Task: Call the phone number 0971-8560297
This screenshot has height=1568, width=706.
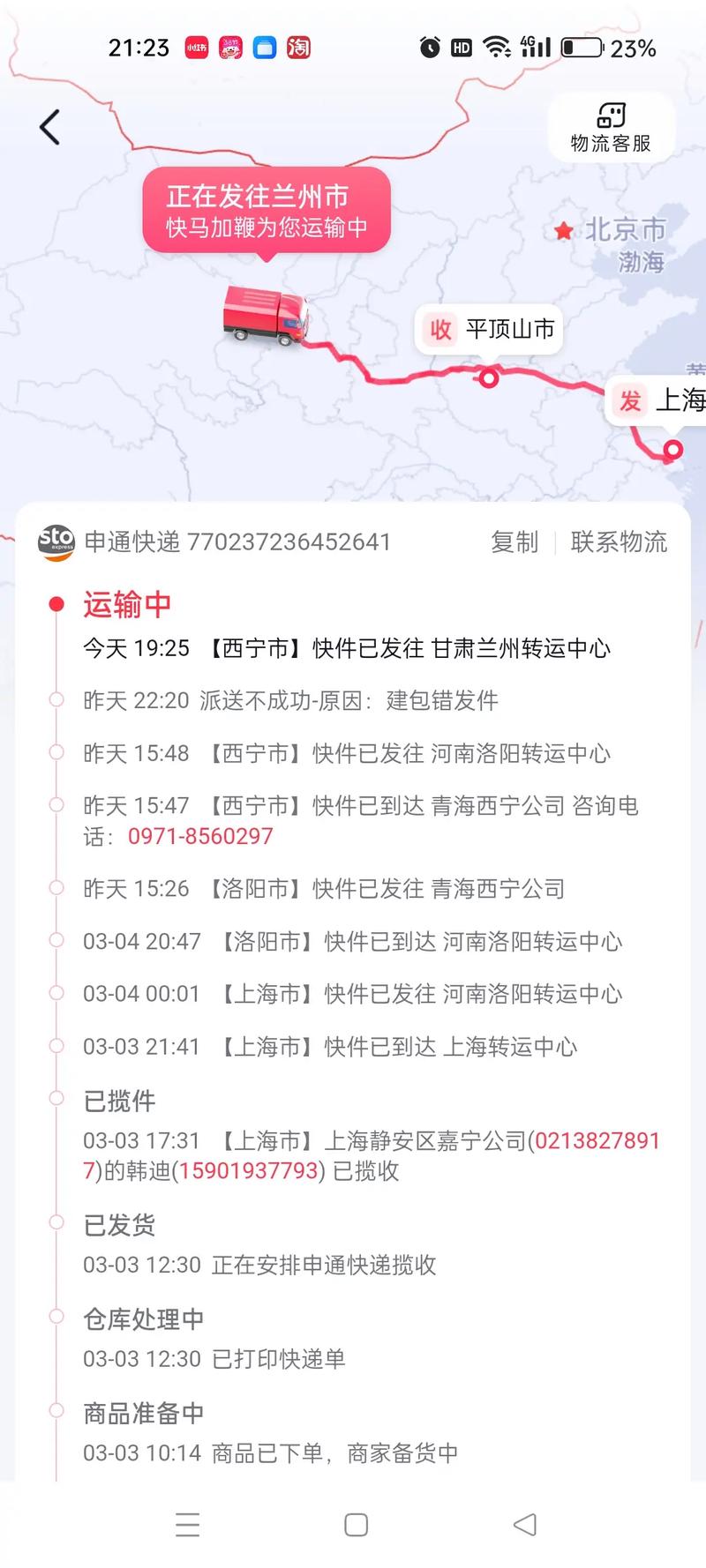Action: pos(200,835)
